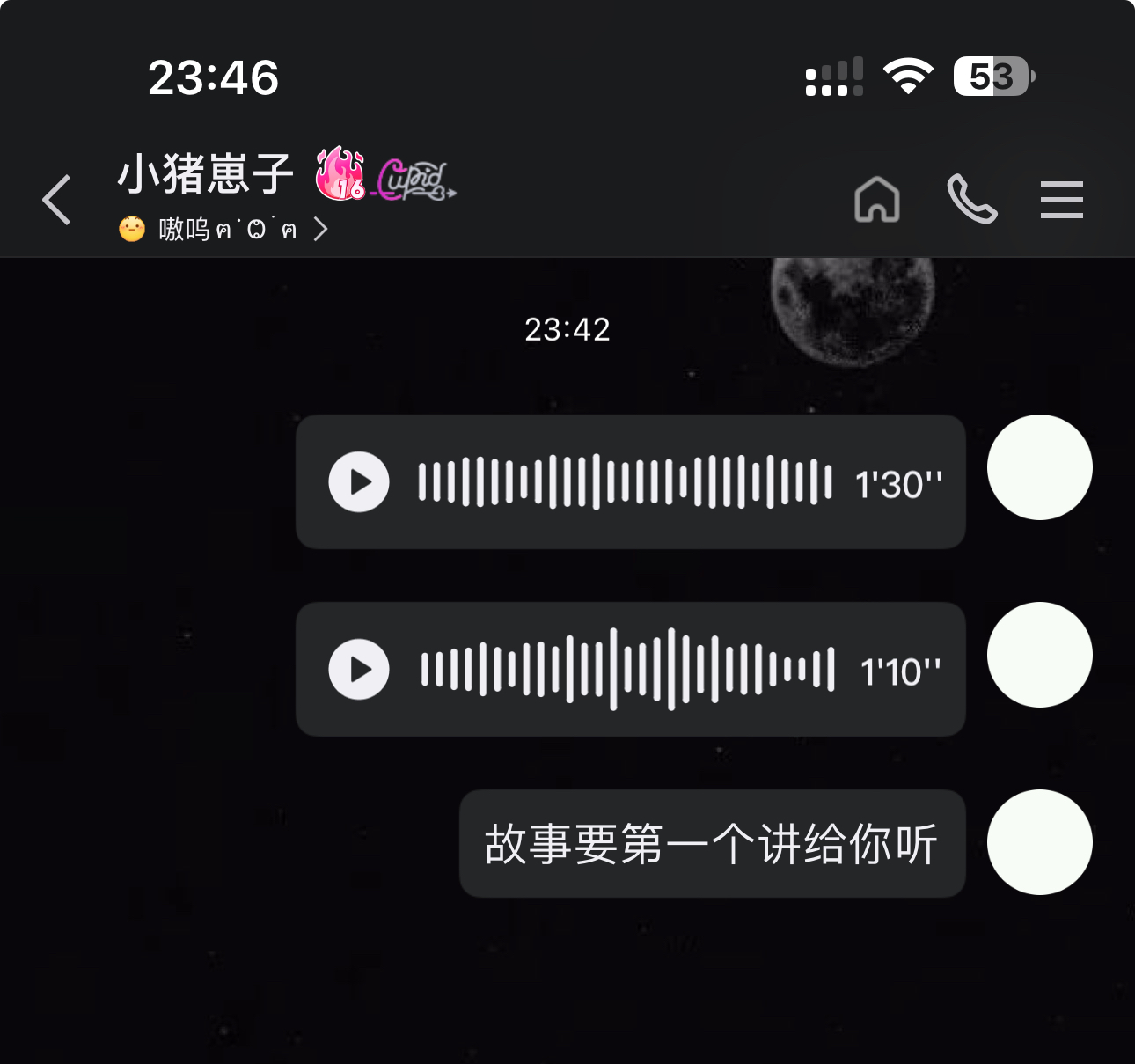This screenshot has width=1135, height=1064.
Task: Open the chat settings menu
Action: pyautogui.click(x=1061, y=200)
